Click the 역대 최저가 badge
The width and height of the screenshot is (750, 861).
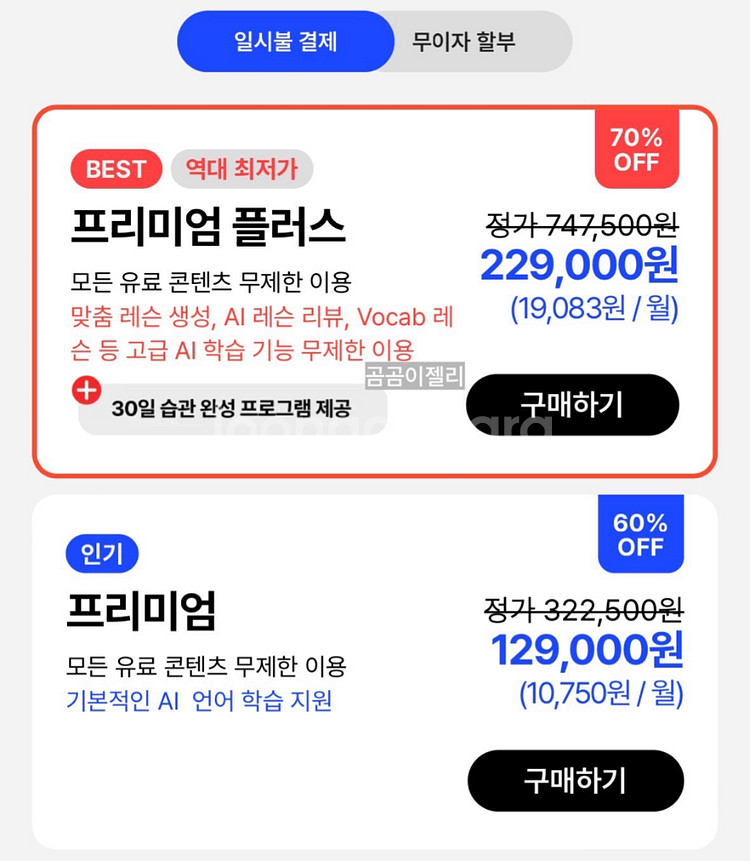(240, 169)
